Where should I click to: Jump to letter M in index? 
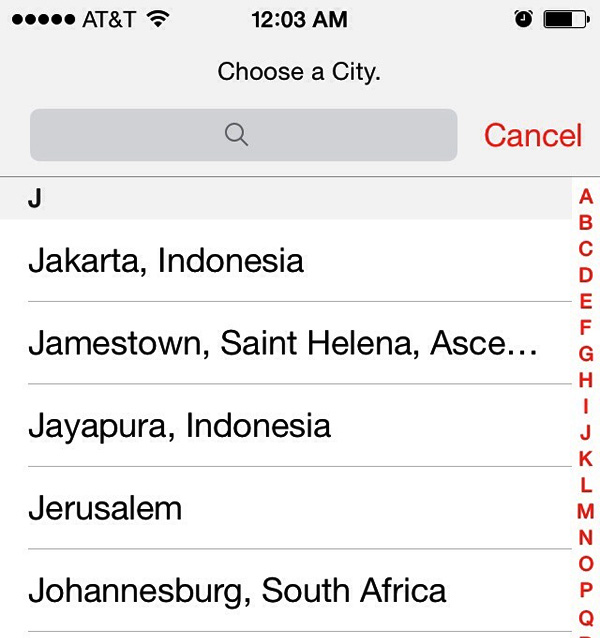tap(586, 511)
